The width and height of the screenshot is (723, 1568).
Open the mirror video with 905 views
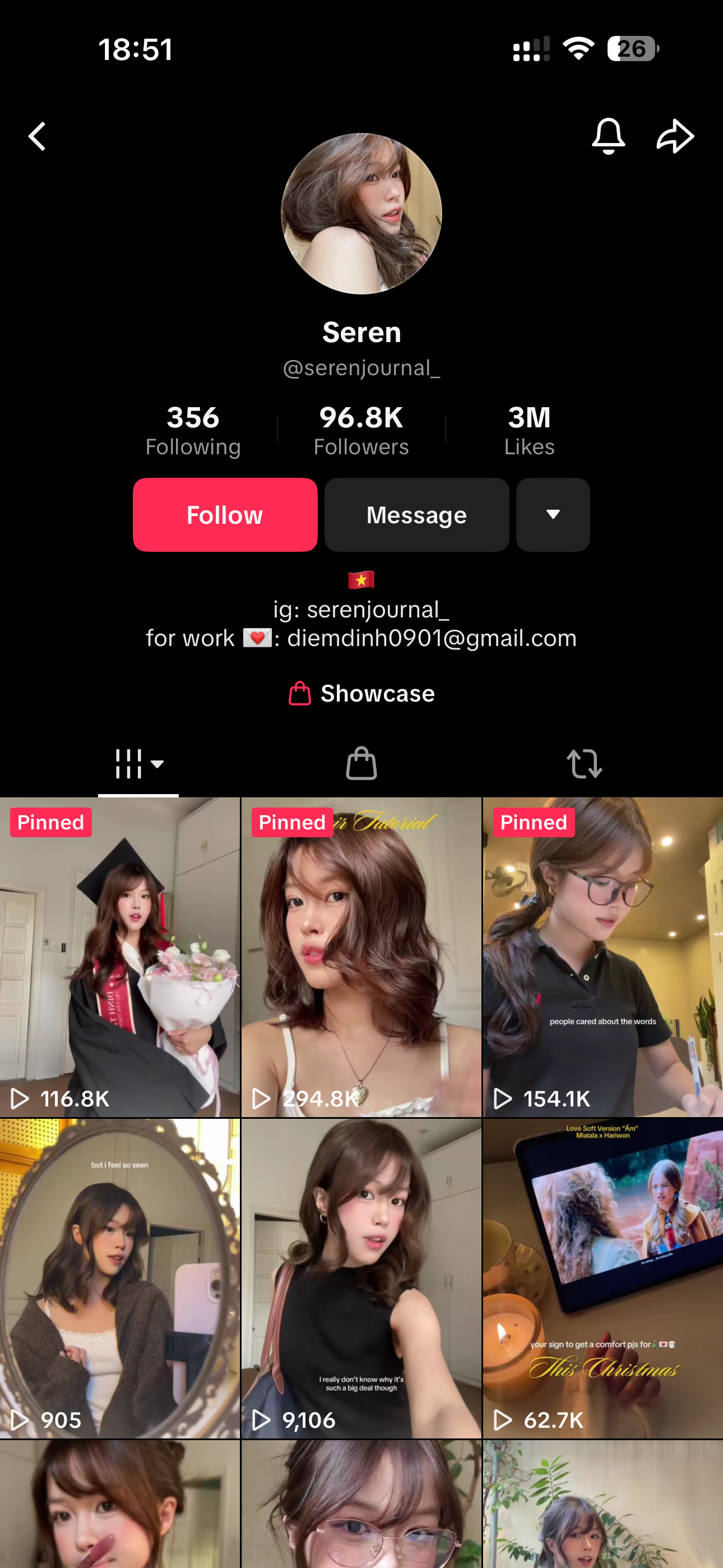(x=120, y=1277)
